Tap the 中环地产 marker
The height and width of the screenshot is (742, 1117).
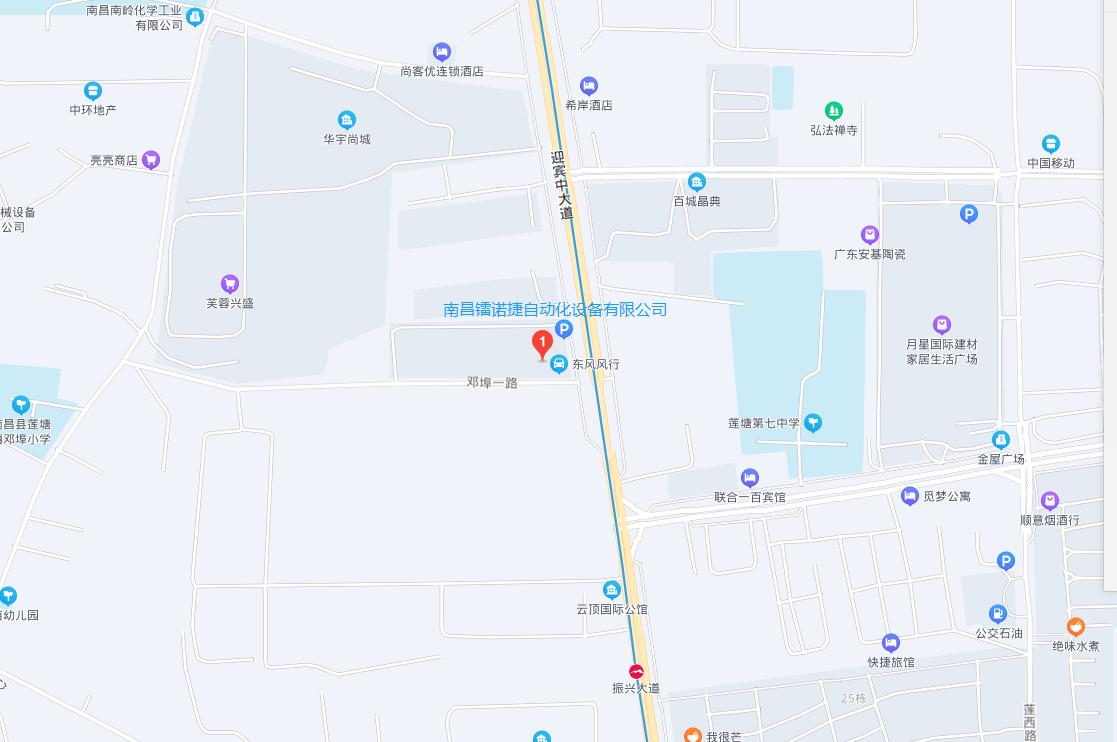point(93,91)
